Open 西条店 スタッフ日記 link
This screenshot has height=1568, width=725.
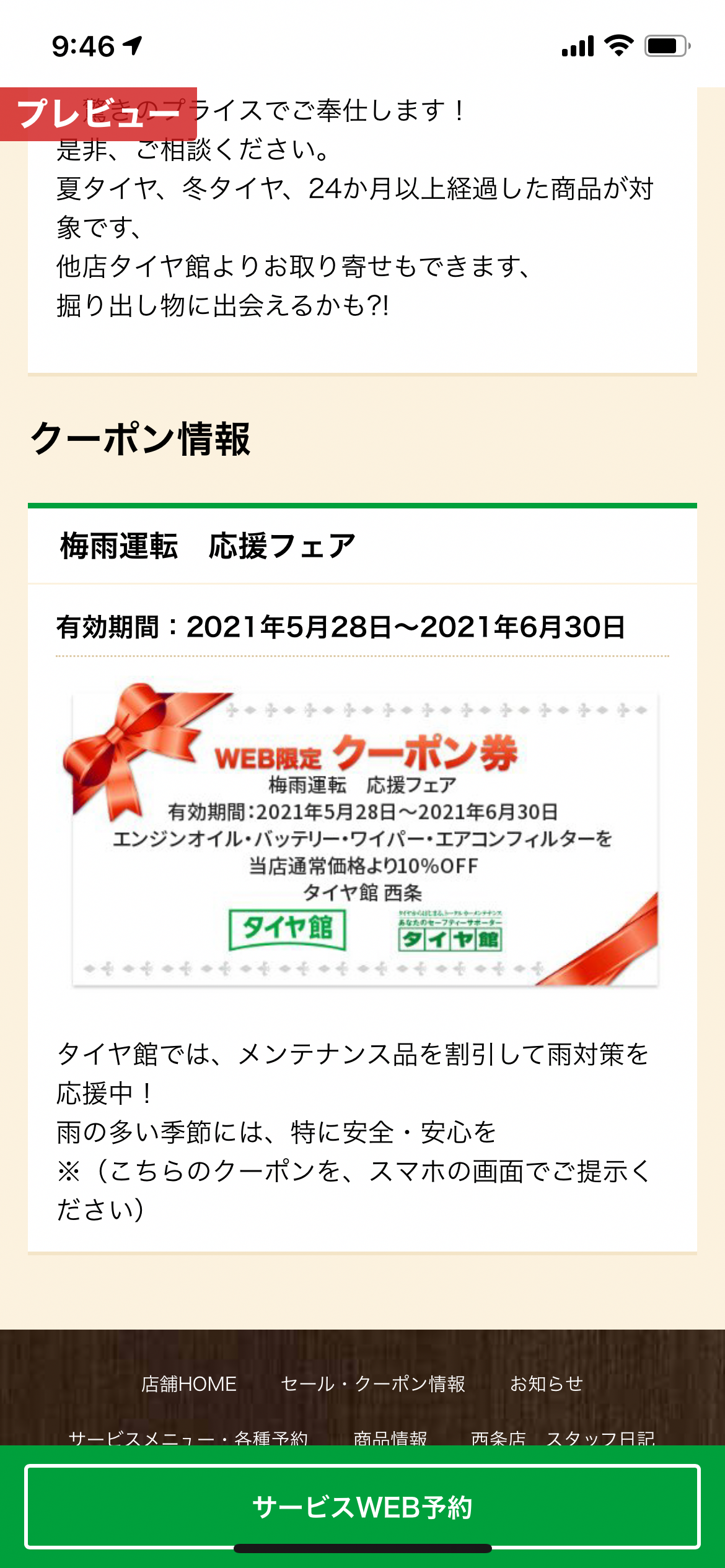pos(563,1437)
